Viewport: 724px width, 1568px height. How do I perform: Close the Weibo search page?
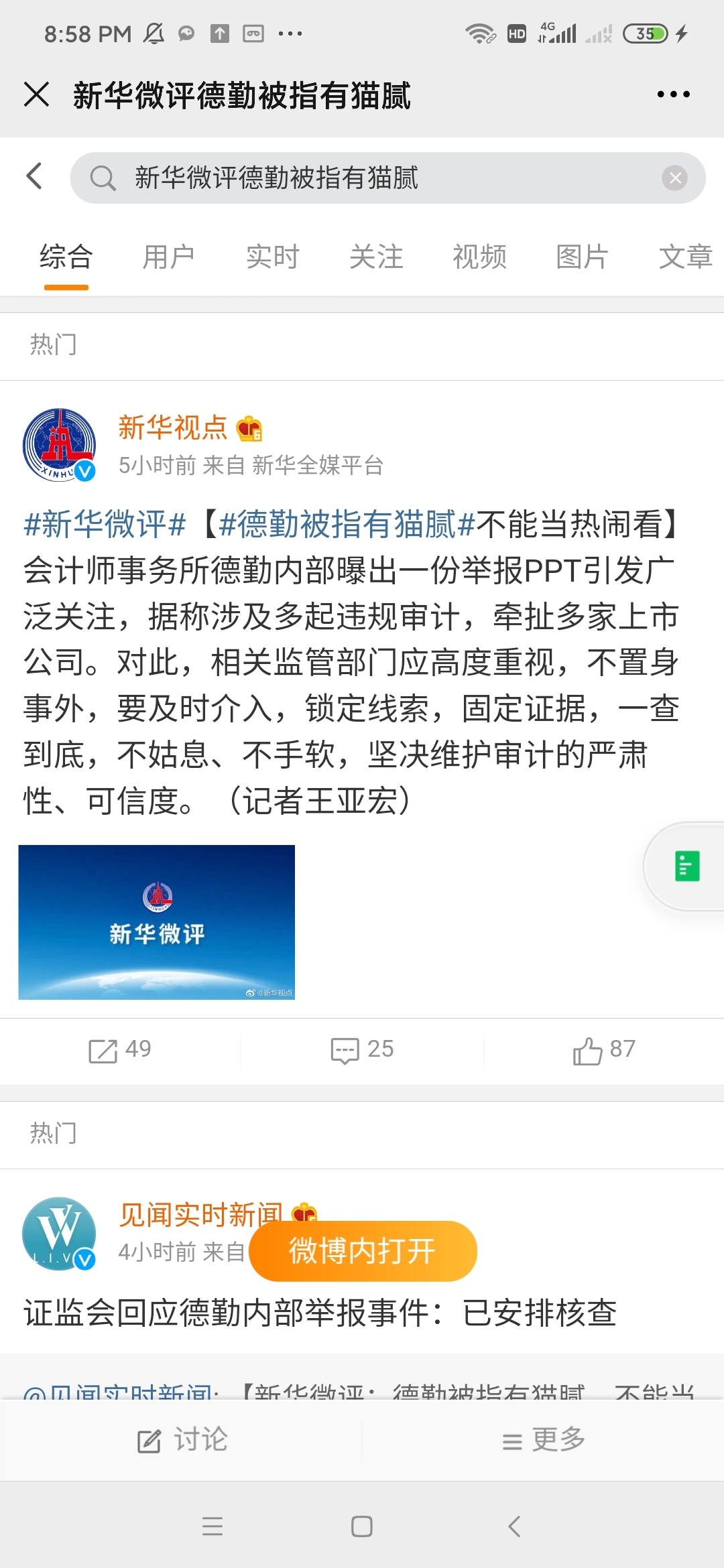click(37, 94)
